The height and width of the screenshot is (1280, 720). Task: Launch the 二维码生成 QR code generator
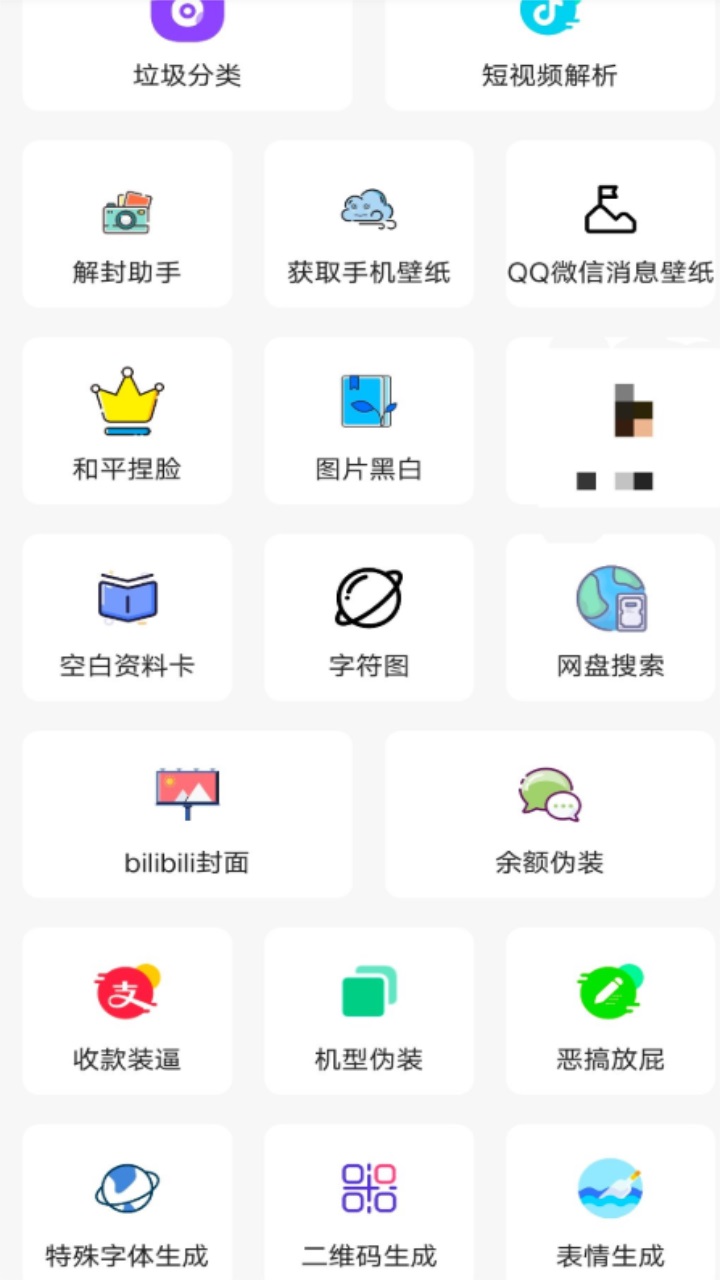[x=368, y=1185]
